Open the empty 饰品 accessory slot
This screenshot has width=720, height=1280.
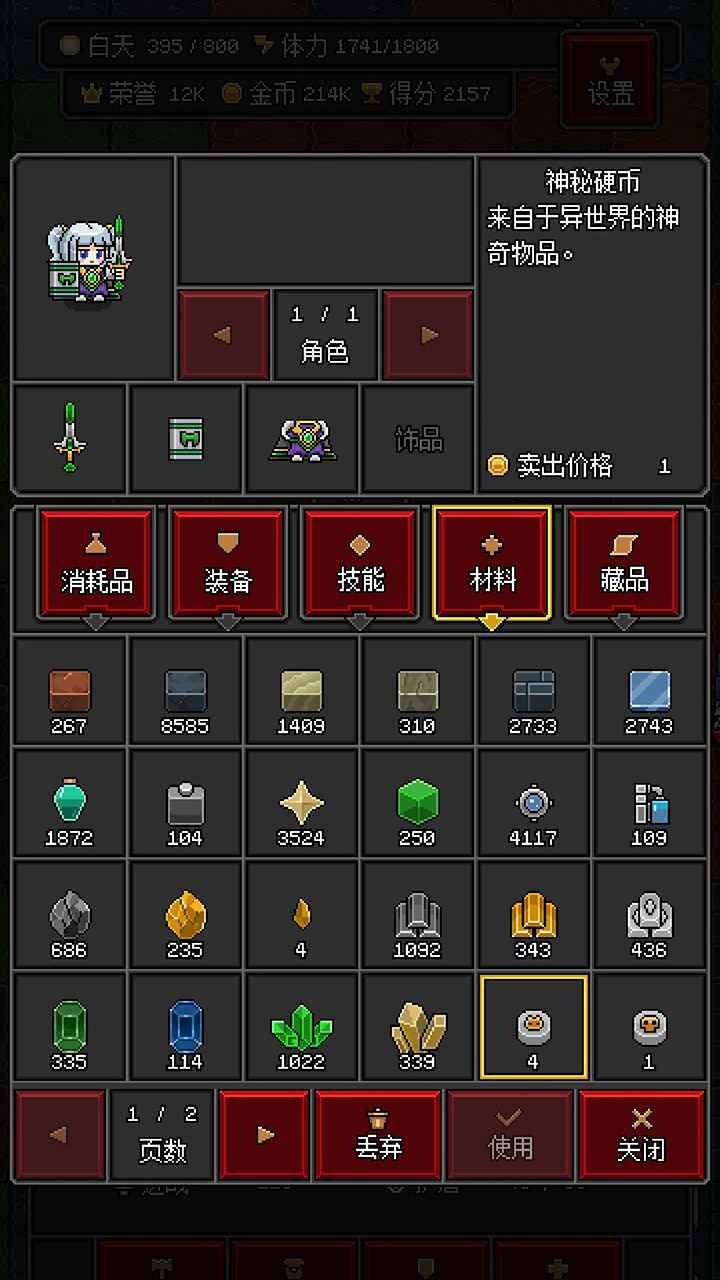coord(418,438)
